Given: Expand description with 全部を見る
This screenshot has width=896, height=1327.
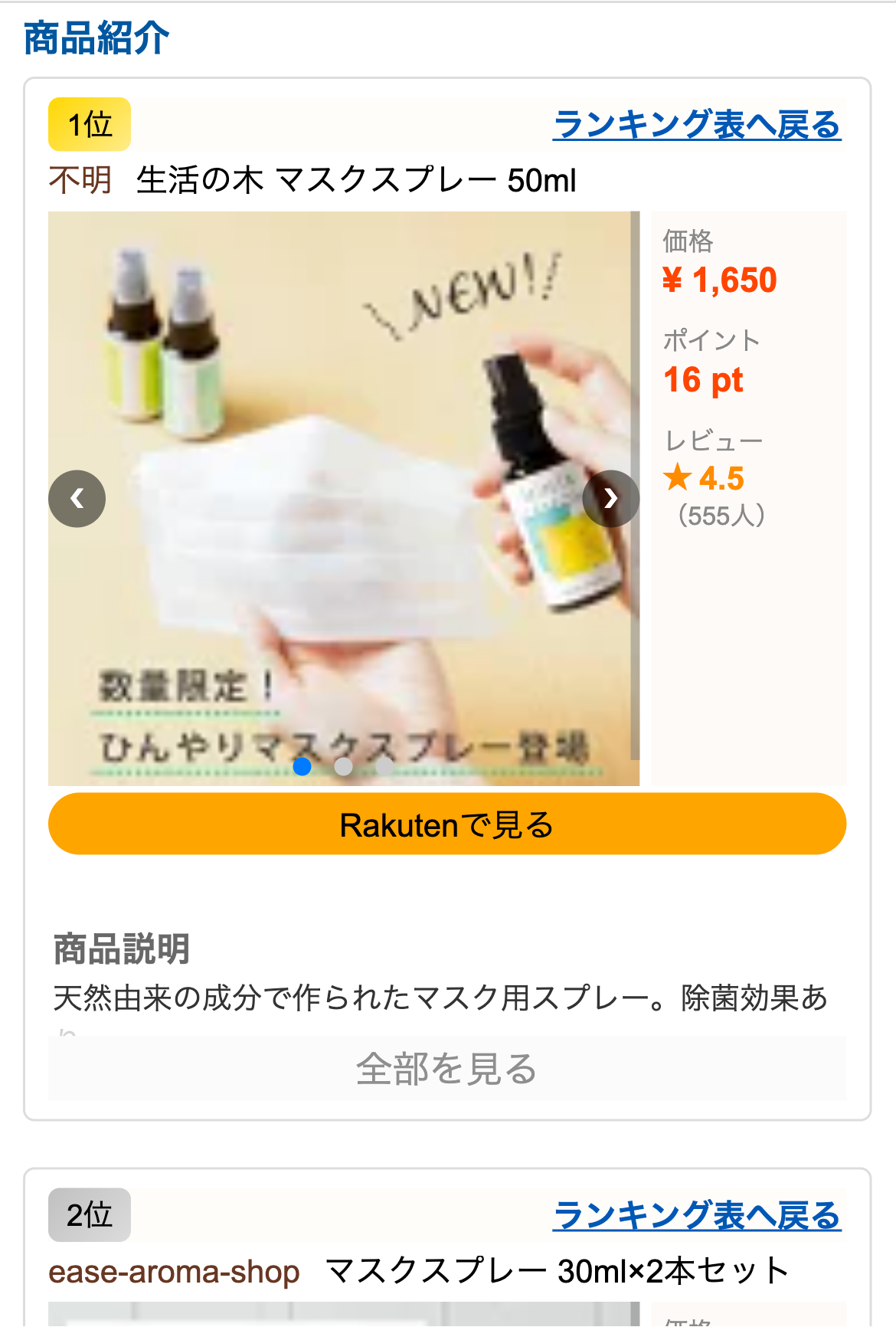Looking at the screenshot, I should pyautogui.click(x=446, y=1068).
